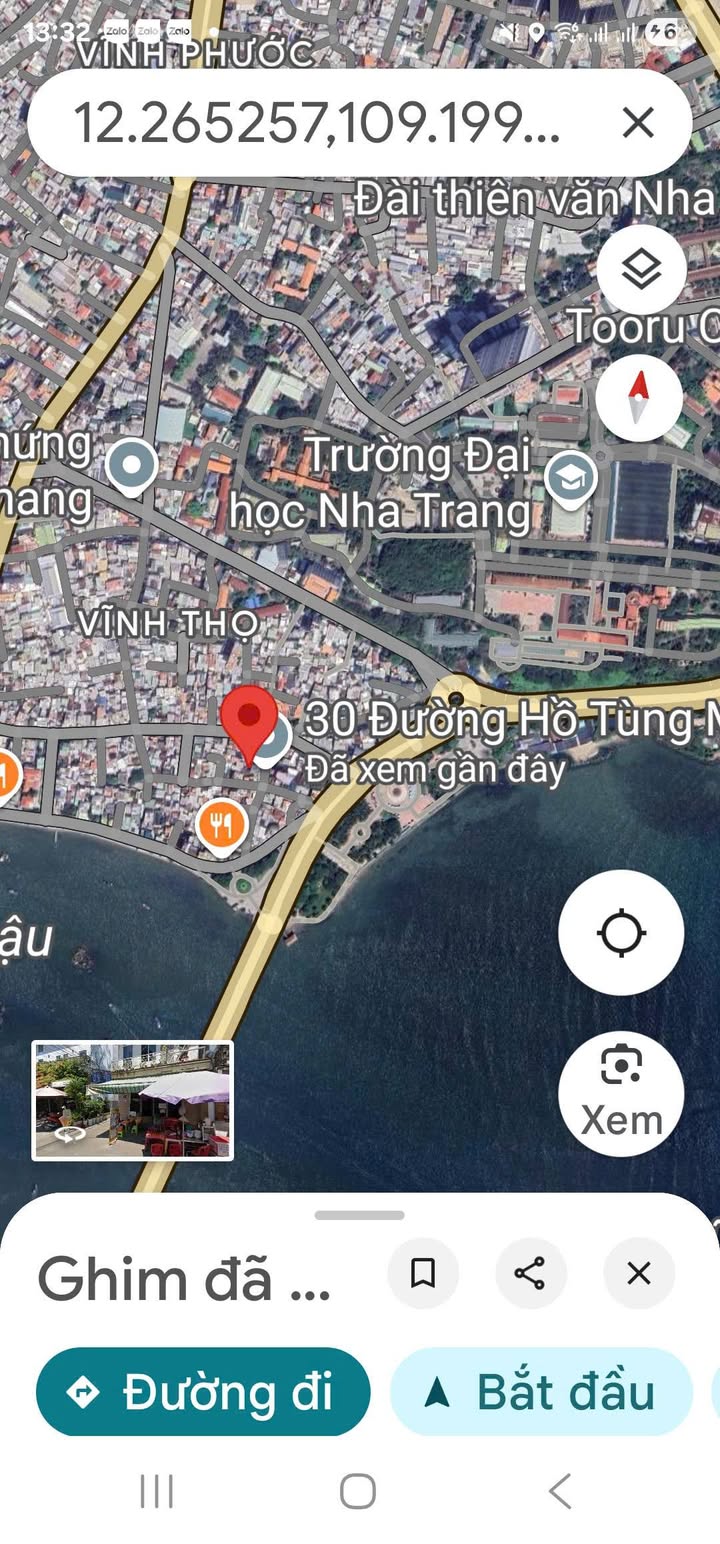
Task: Start navigation with Bắt đầu
Action: click(x=541, y=1392)
